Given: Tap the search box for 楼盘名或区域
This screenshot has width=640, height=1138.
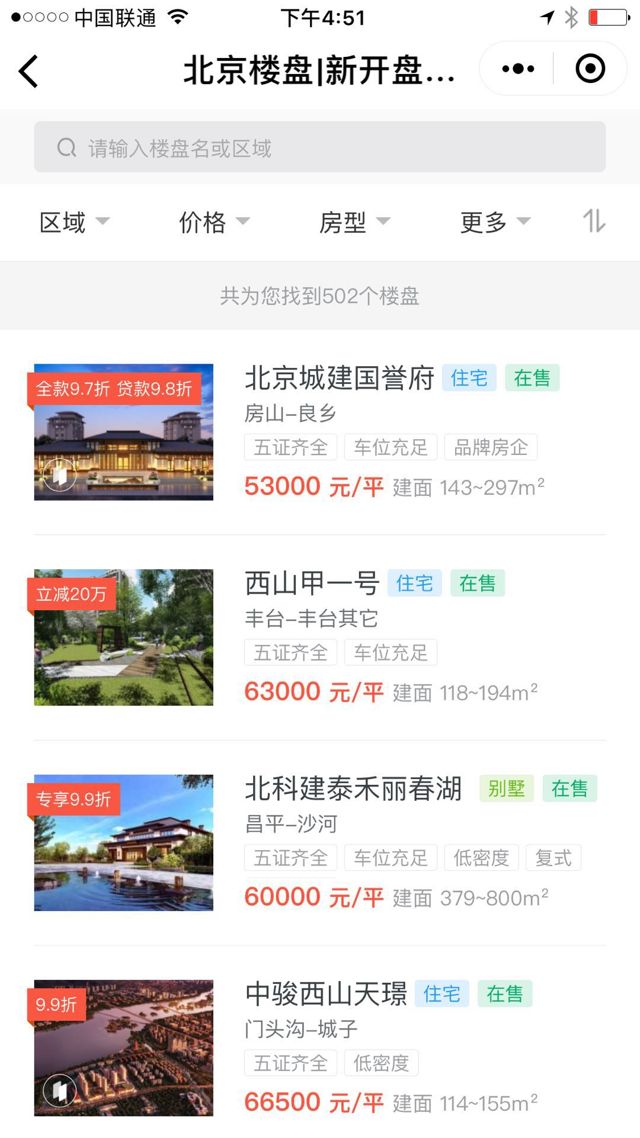Looking at the screenshot, I should click(320, 148).
